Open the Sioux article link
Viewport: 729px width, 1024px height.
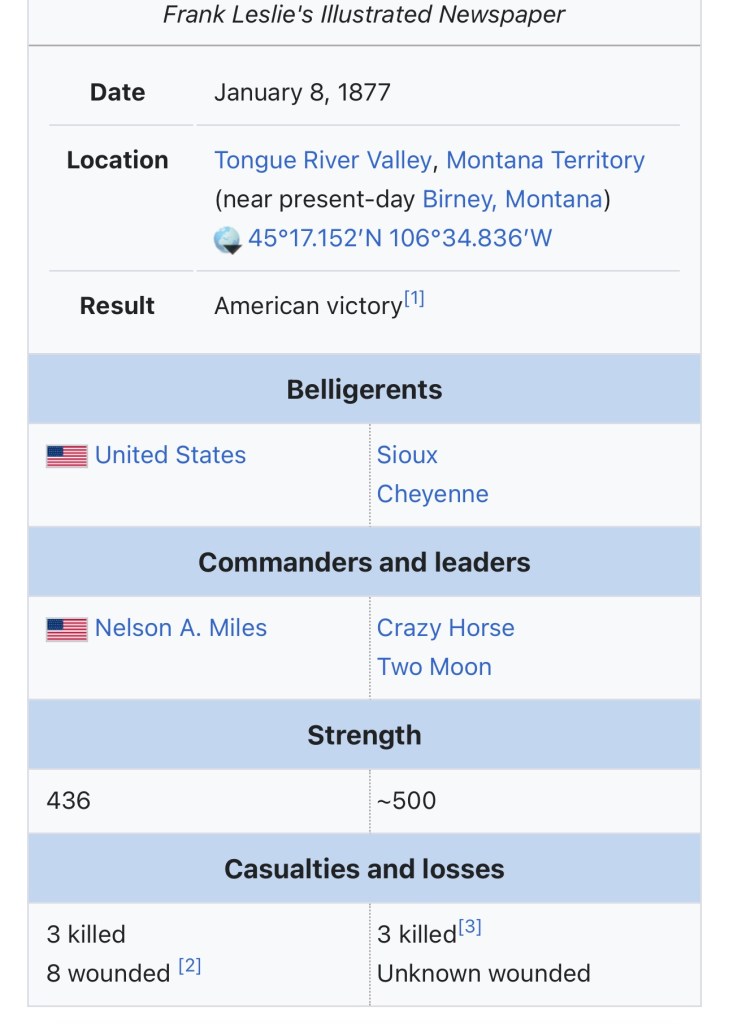(x=407, y=455)
